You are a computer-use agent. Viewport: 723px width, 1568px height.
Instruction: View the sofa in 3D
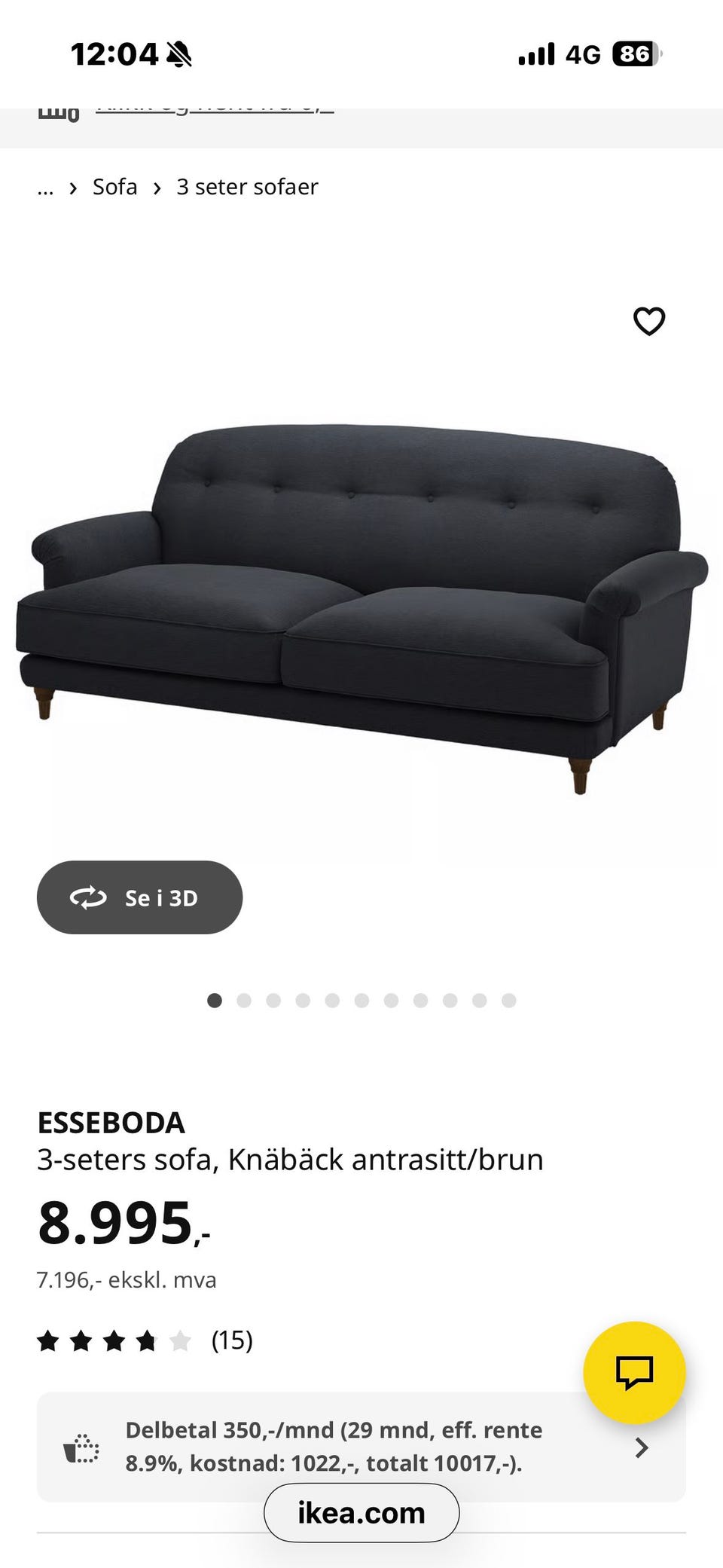(139, 897)
